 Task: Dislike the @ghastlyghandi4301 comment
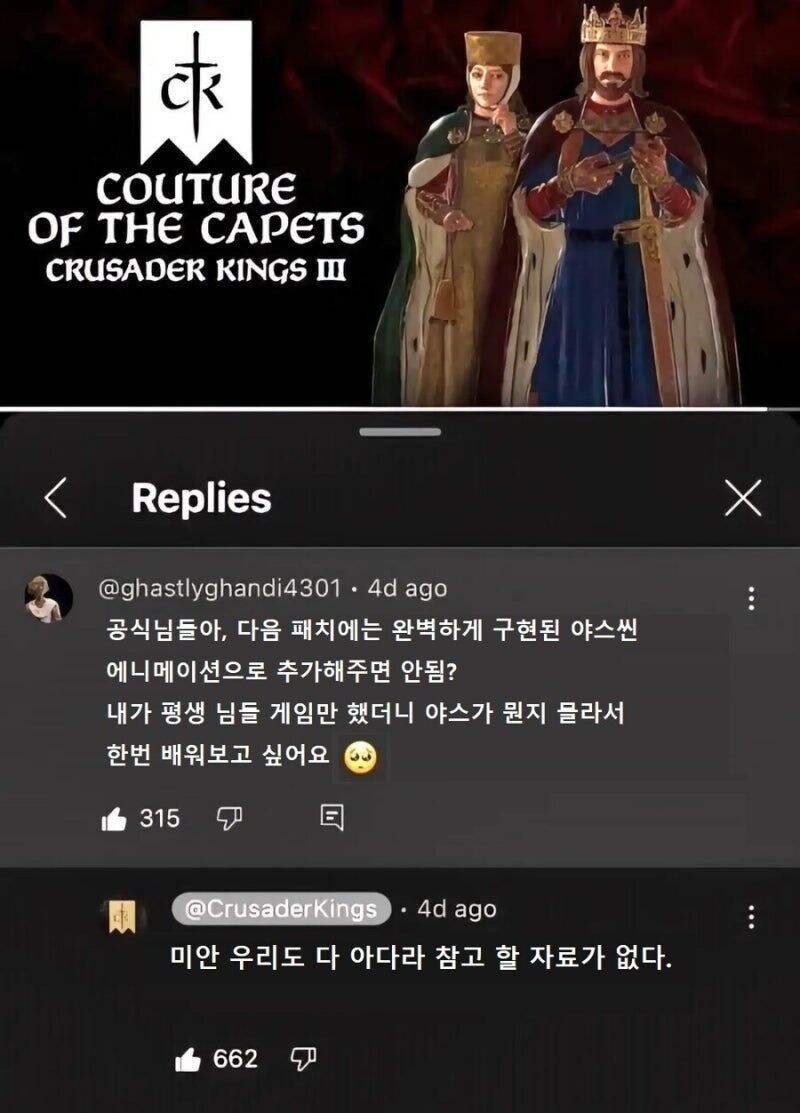tap(228, 817)
